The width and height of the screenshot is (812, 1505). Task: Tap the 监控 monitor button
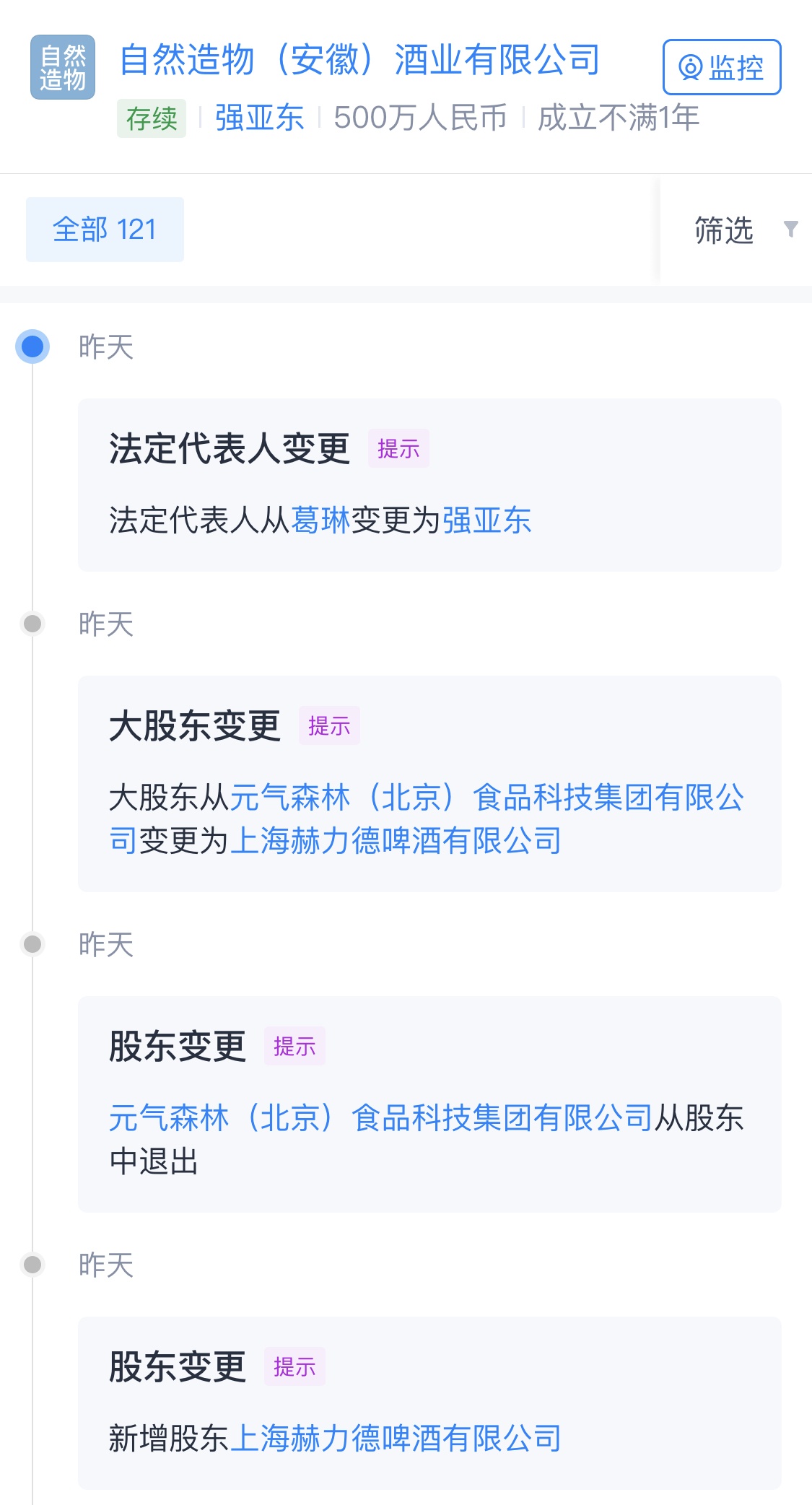coord(721,67)
